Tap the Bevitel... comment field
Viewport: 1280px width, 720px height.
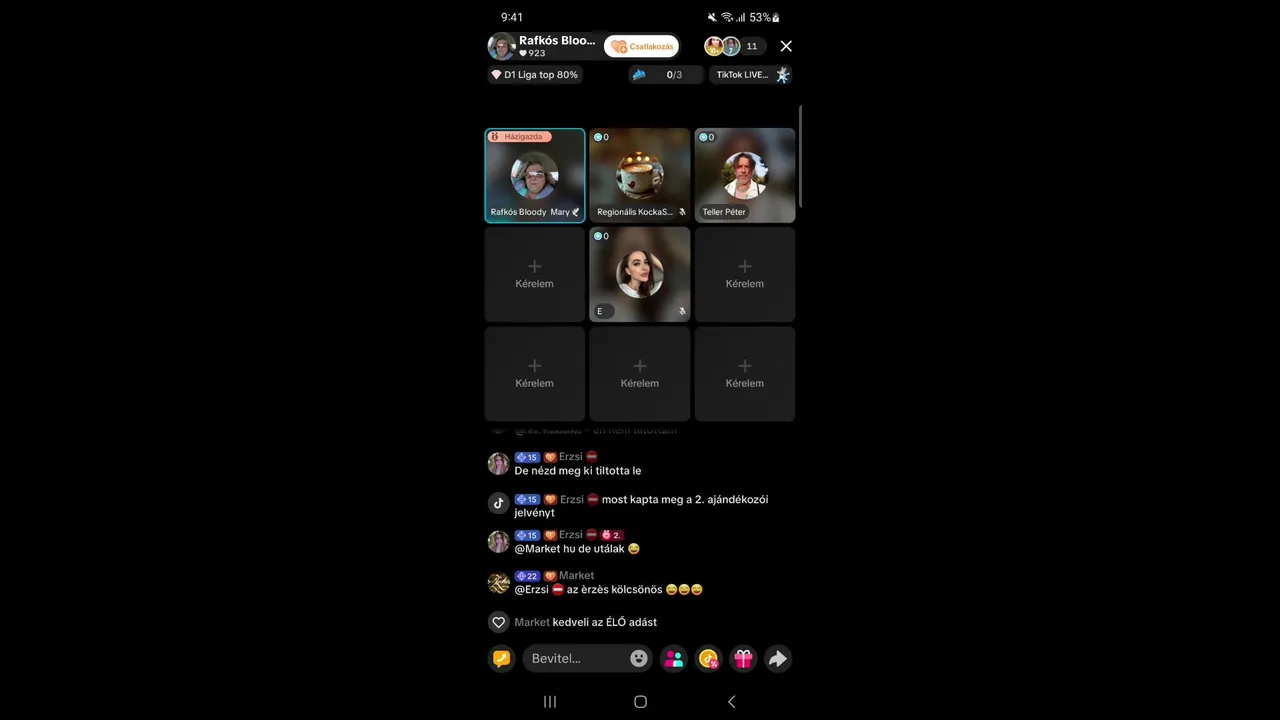[575, 658]
